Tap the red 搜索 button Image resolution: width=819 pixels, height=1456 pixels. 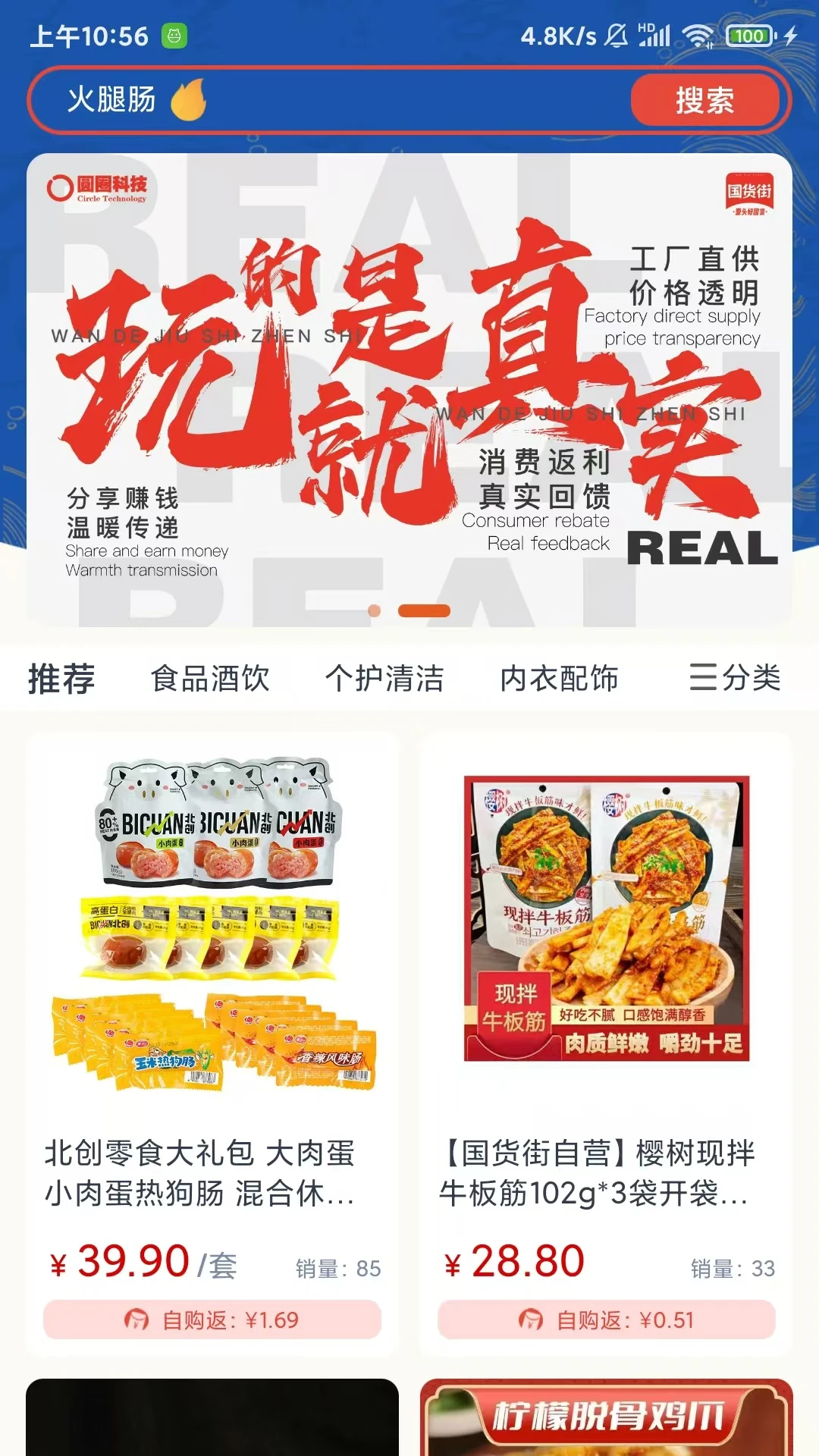tap(704, 100)
